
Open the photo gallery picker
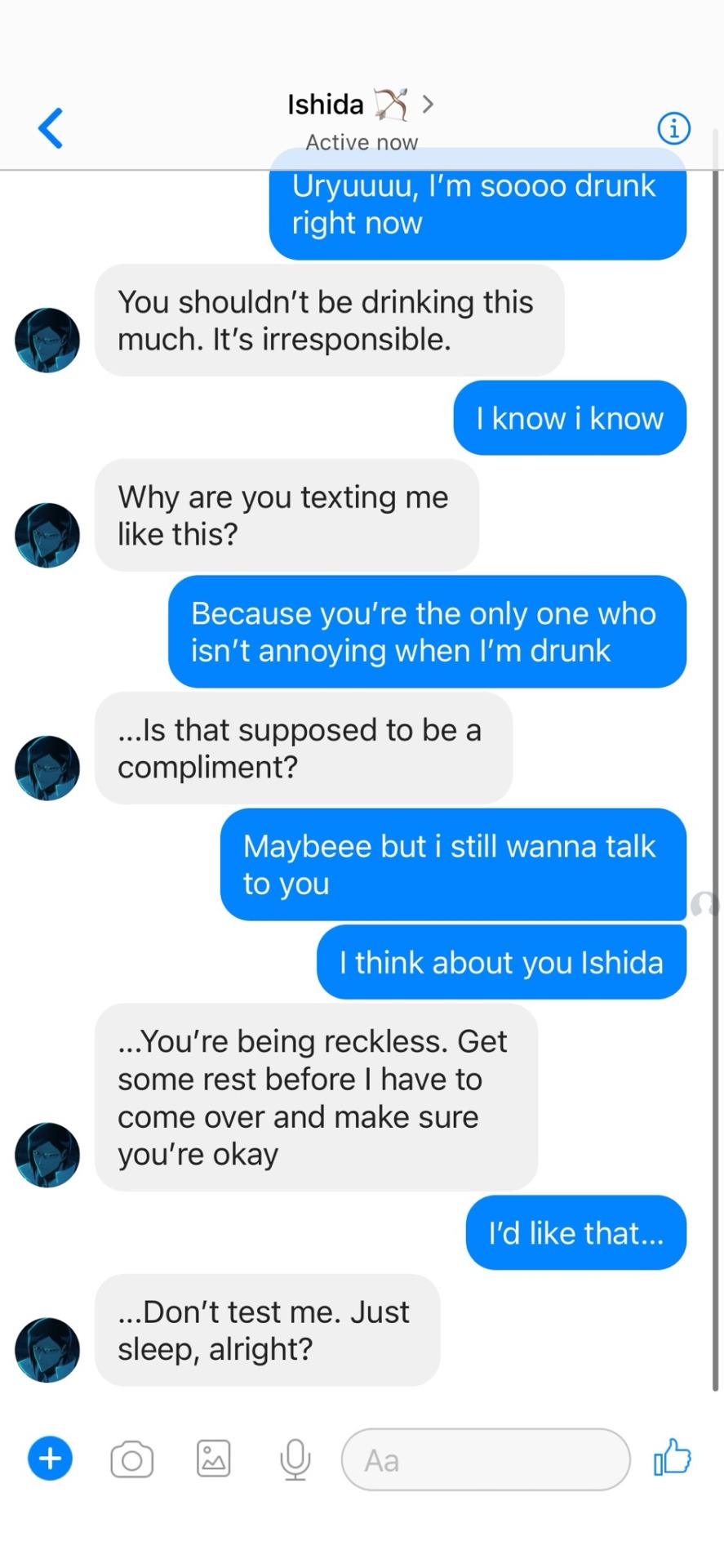click(214, 1459)
